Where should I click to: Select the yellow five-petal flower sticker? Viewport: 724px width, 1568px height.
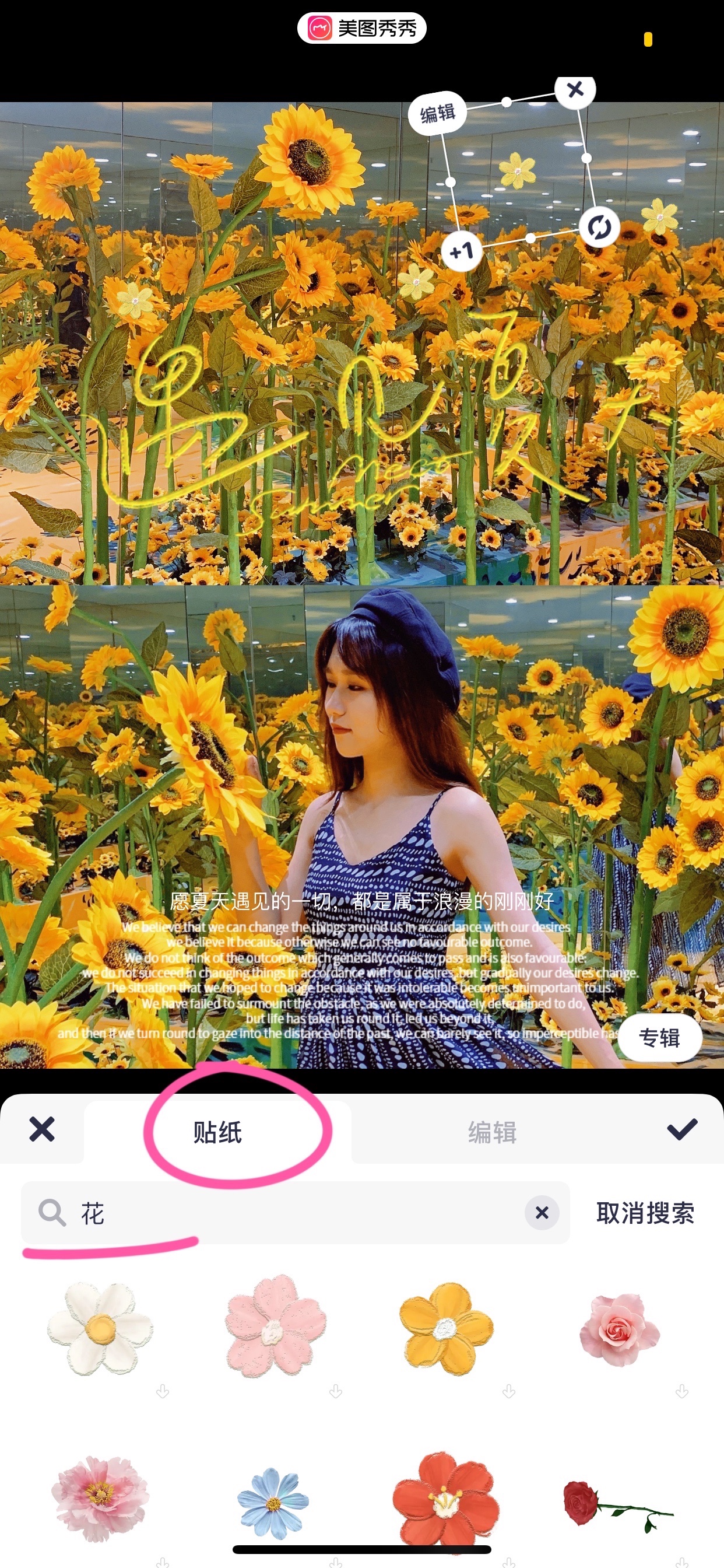(447, 1329)
